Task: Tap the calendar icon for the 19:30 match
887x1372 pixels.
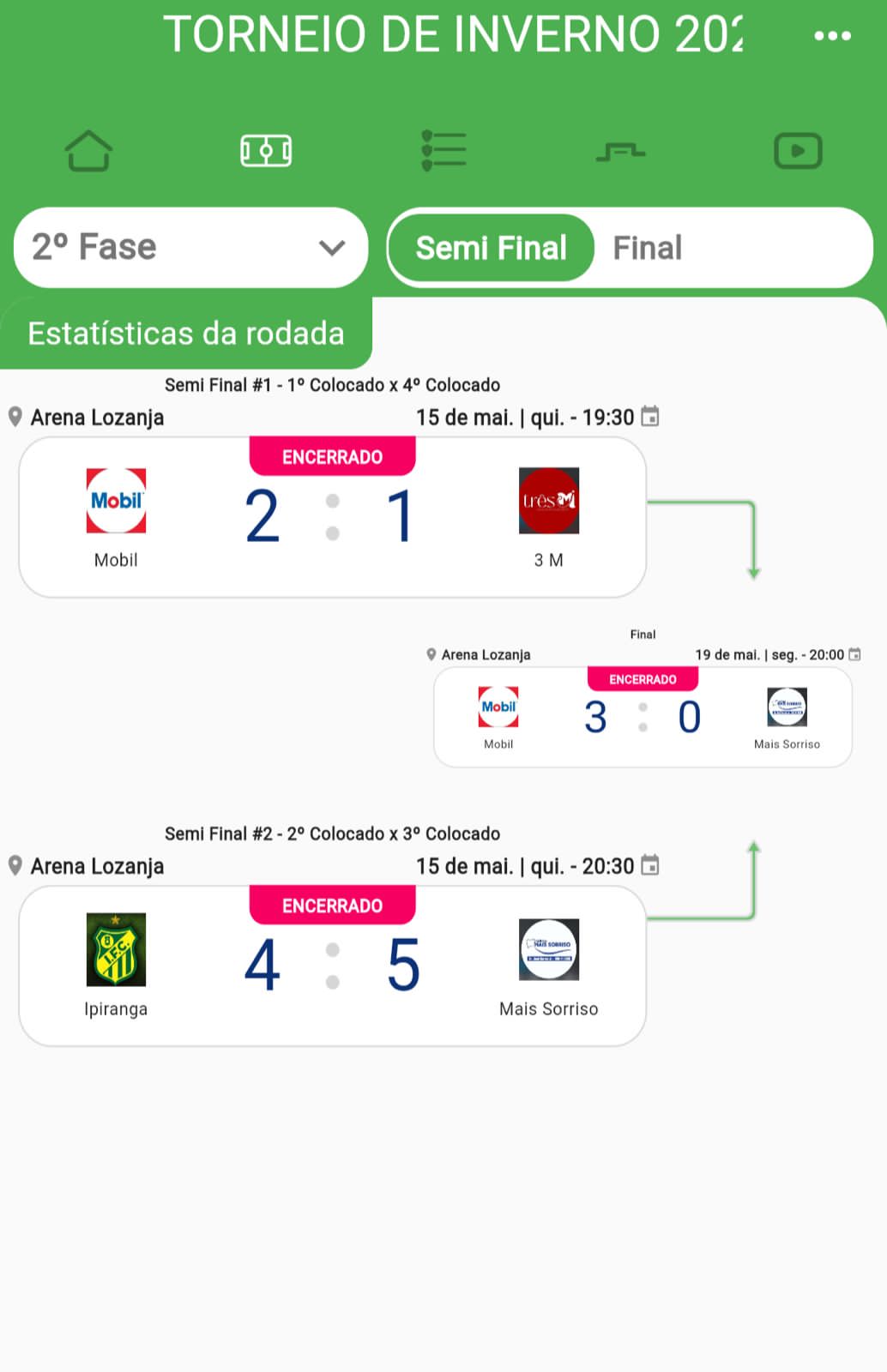Action: click(651, 417)
